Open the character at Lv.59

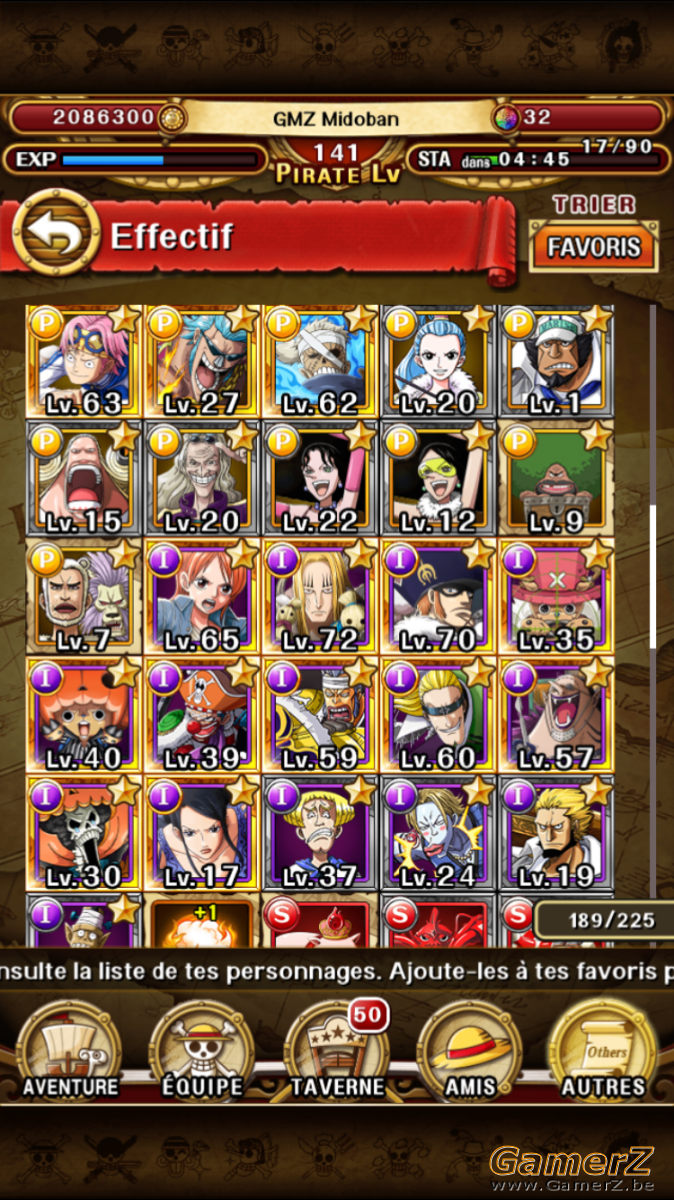click(x=320, y=714)
